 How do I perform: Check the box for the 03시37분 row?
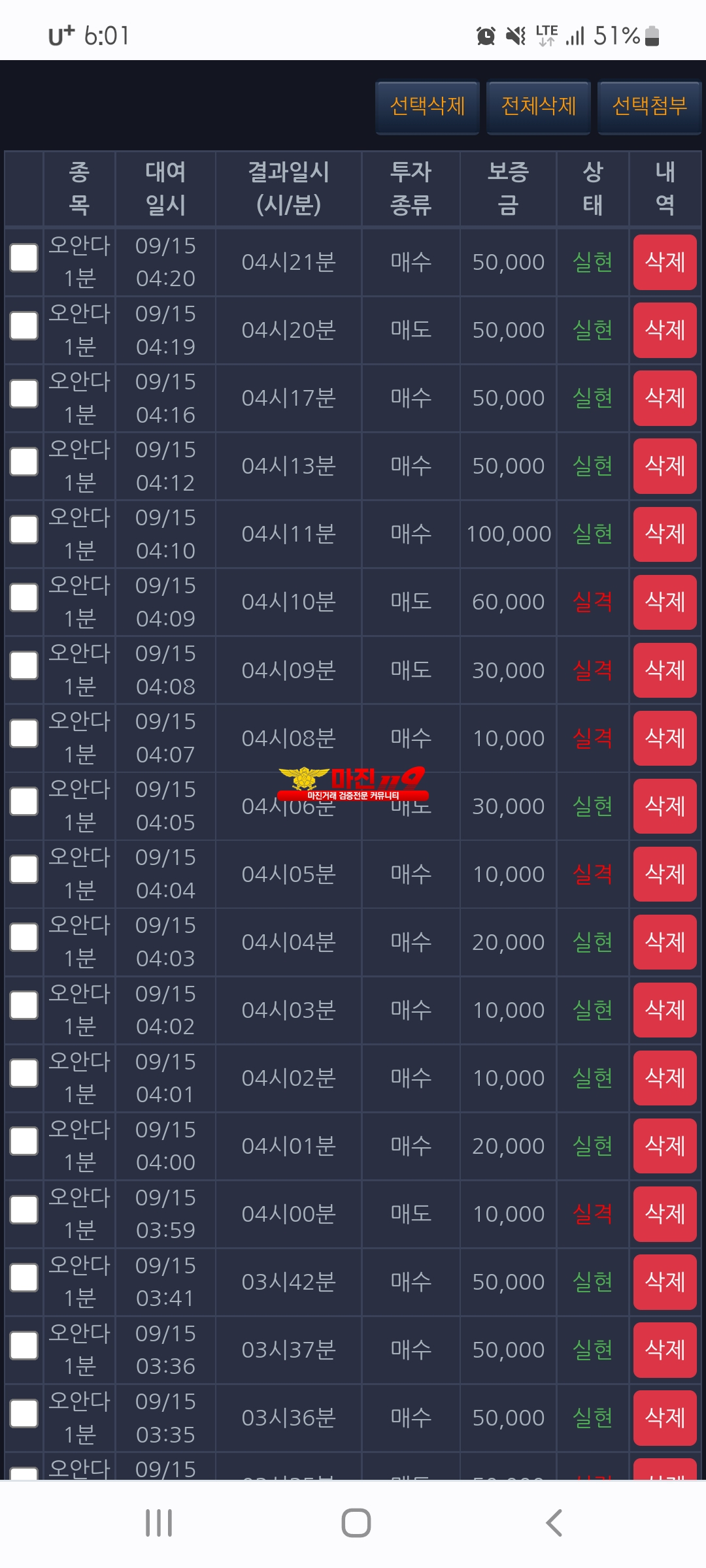click(24, 1346)
